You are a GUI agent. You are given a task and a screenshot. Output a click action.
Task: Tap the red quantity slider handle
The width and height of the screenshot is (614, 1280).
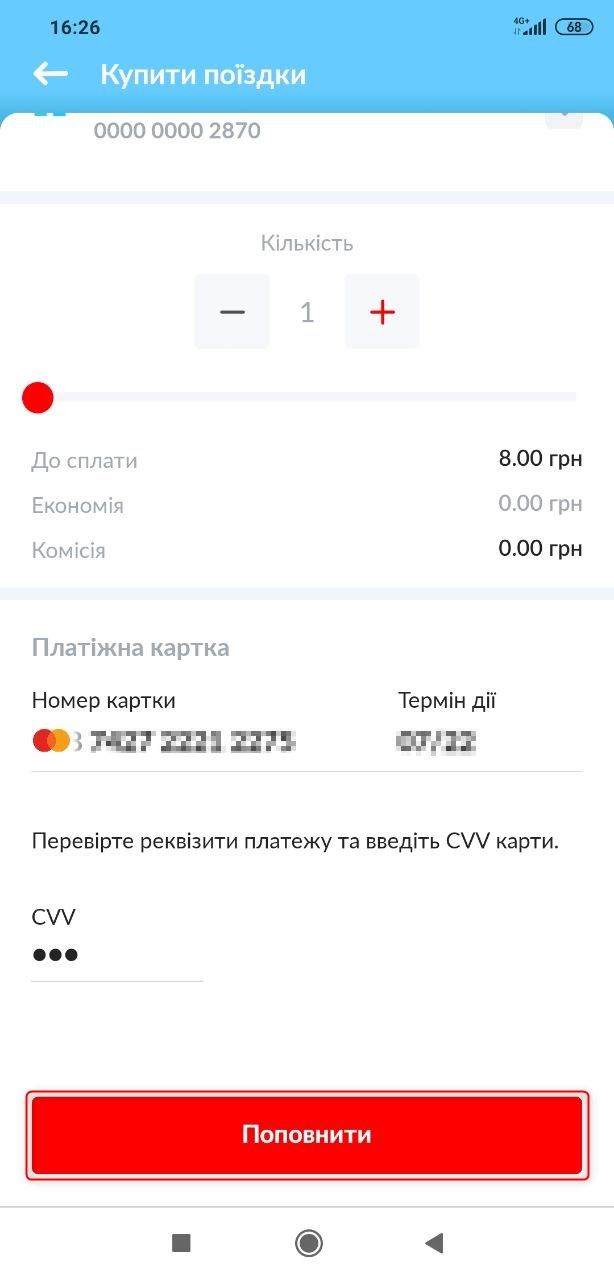tap(38, 398)
